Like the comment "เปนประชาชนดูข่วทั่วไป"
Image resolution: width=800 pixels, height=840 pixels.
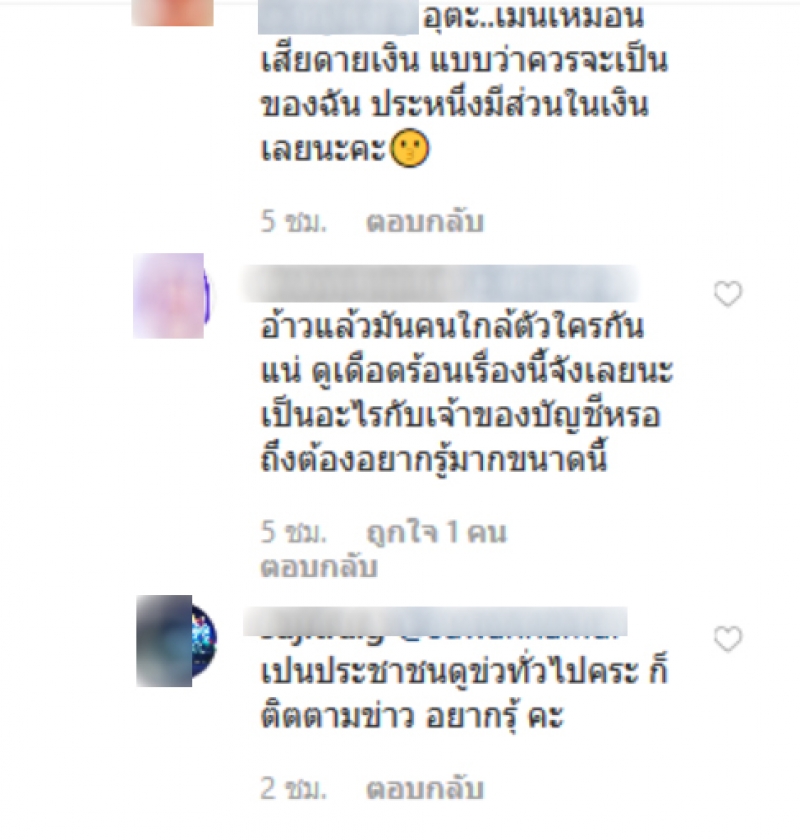click(x=727, y=640)
